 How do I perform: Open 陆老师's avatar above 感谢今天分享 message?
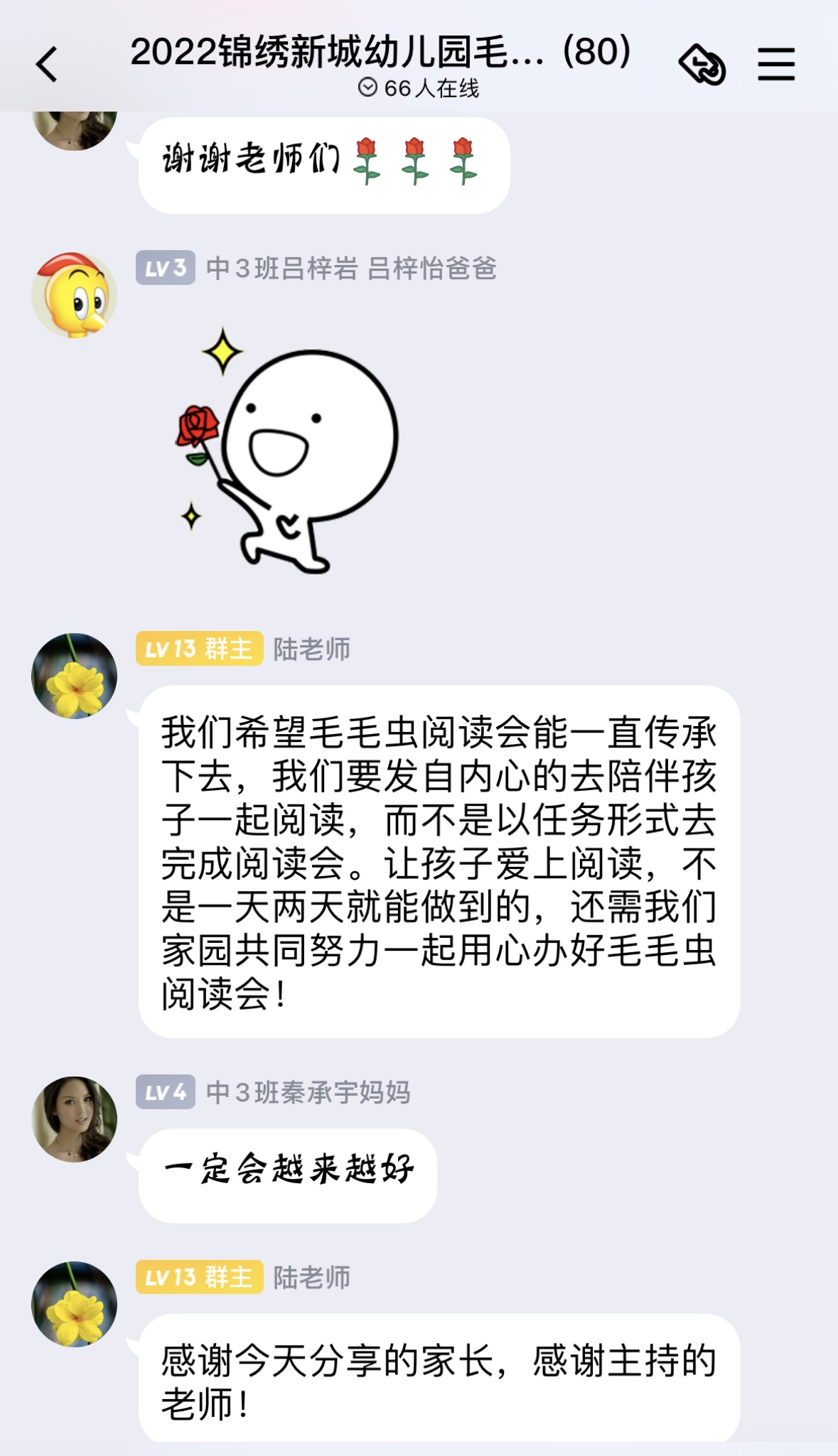tap(74, 1304)
